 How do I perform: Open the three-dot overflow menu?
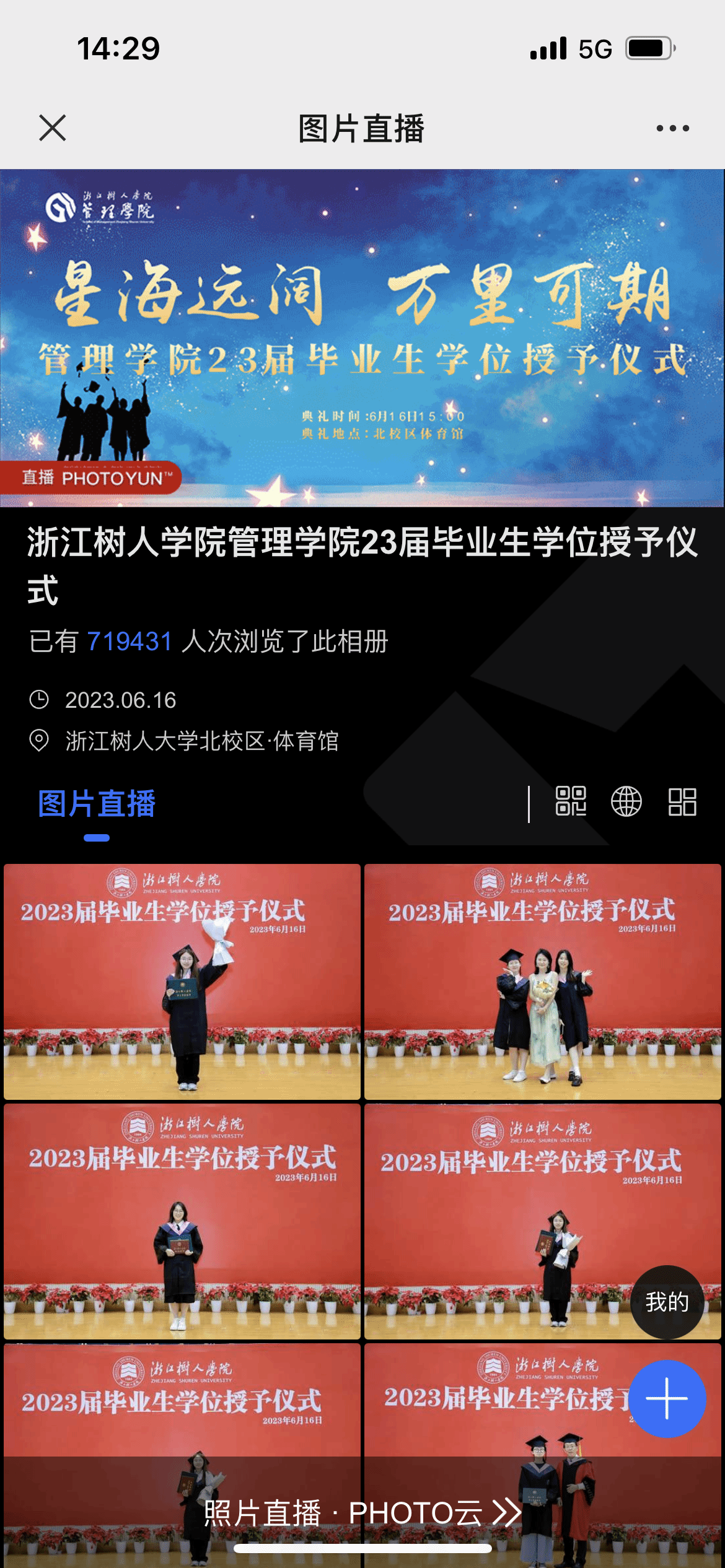(x=672, y=128)
